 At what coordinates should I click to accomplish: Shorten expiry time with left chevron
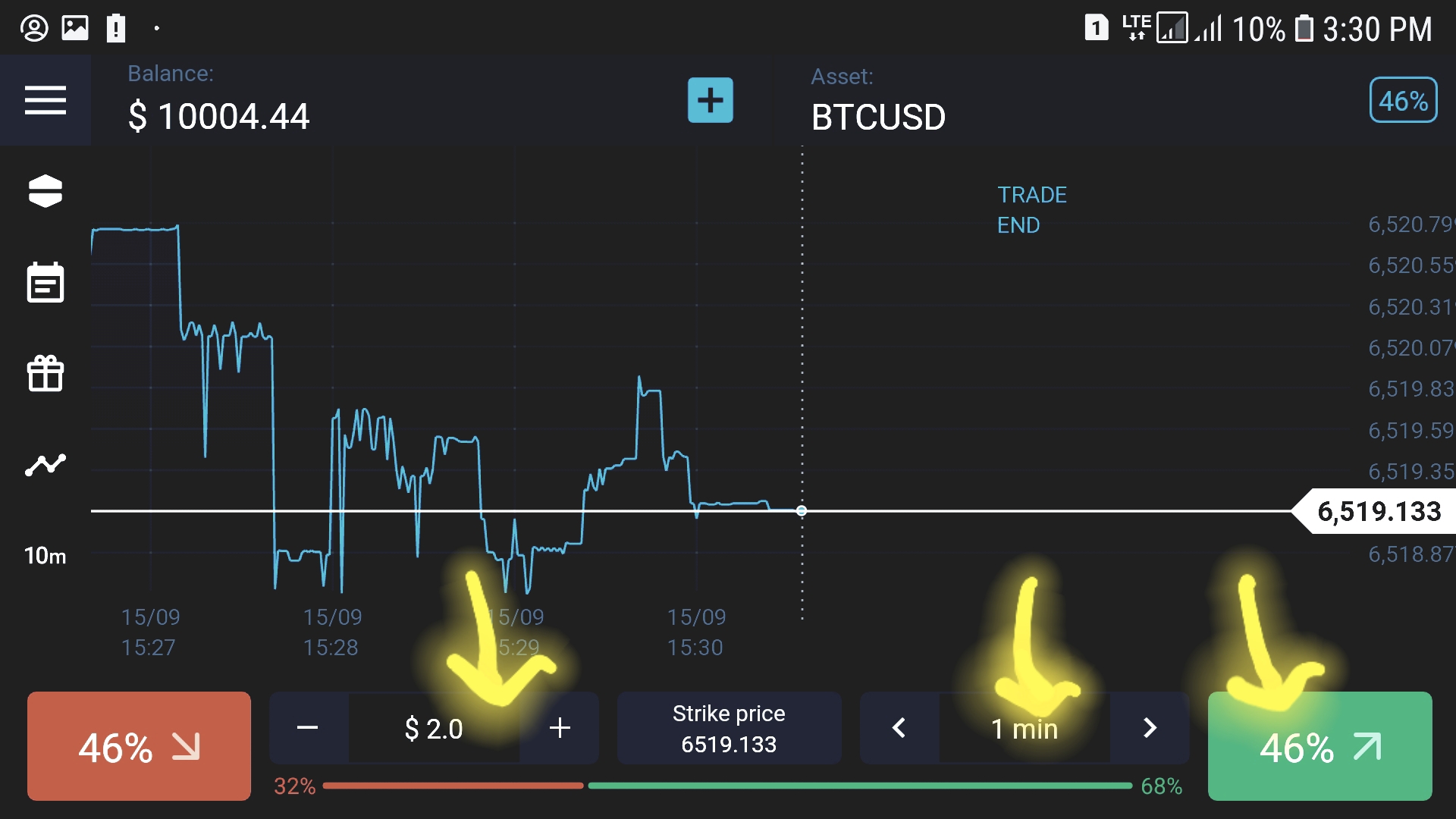click(899, 728)
